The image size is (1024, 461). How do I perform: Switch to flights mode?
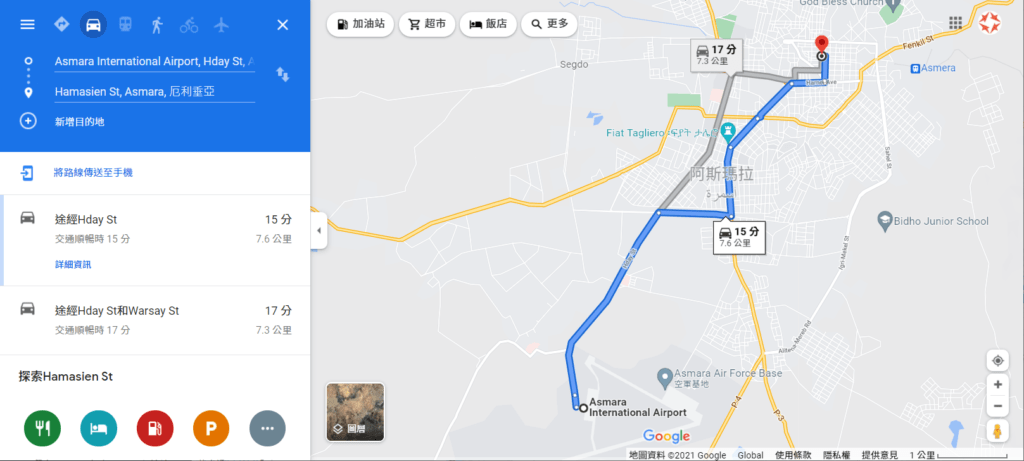(x=221, y=24)
